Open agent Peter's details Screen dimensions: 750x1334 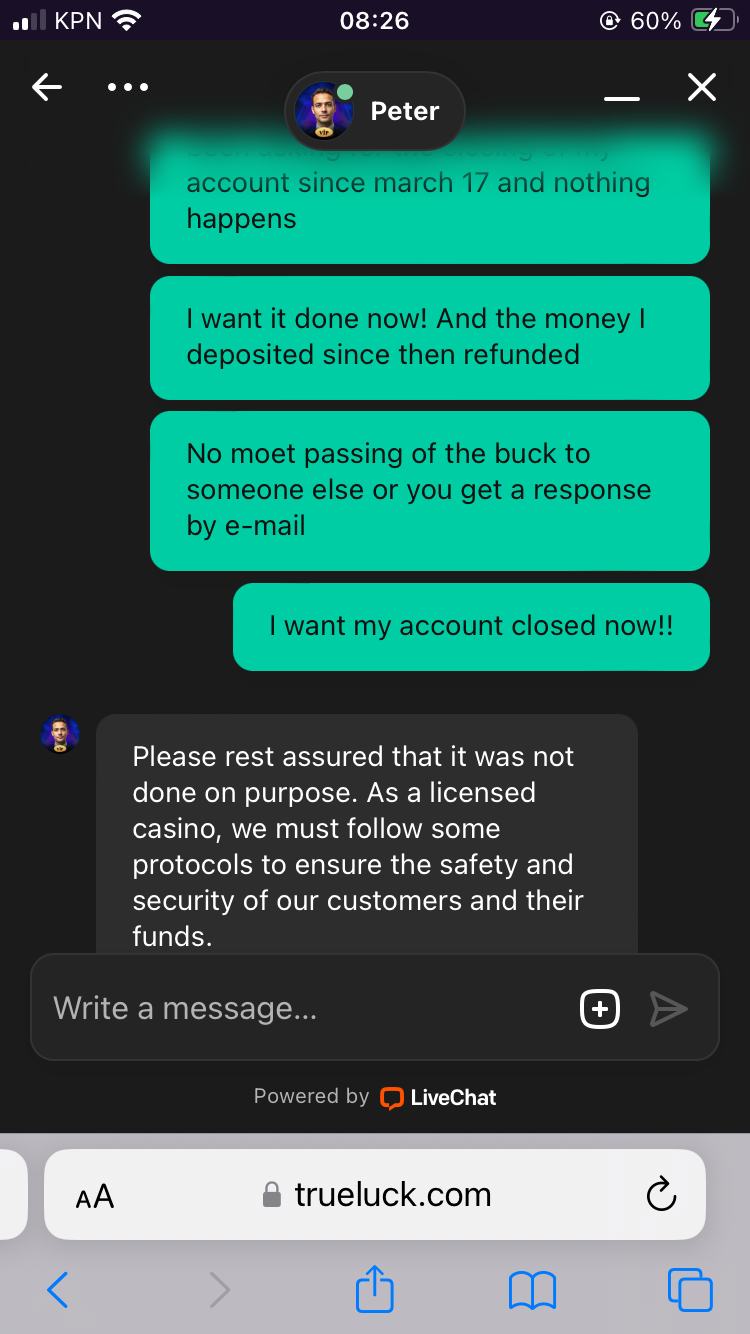point(375,111)
